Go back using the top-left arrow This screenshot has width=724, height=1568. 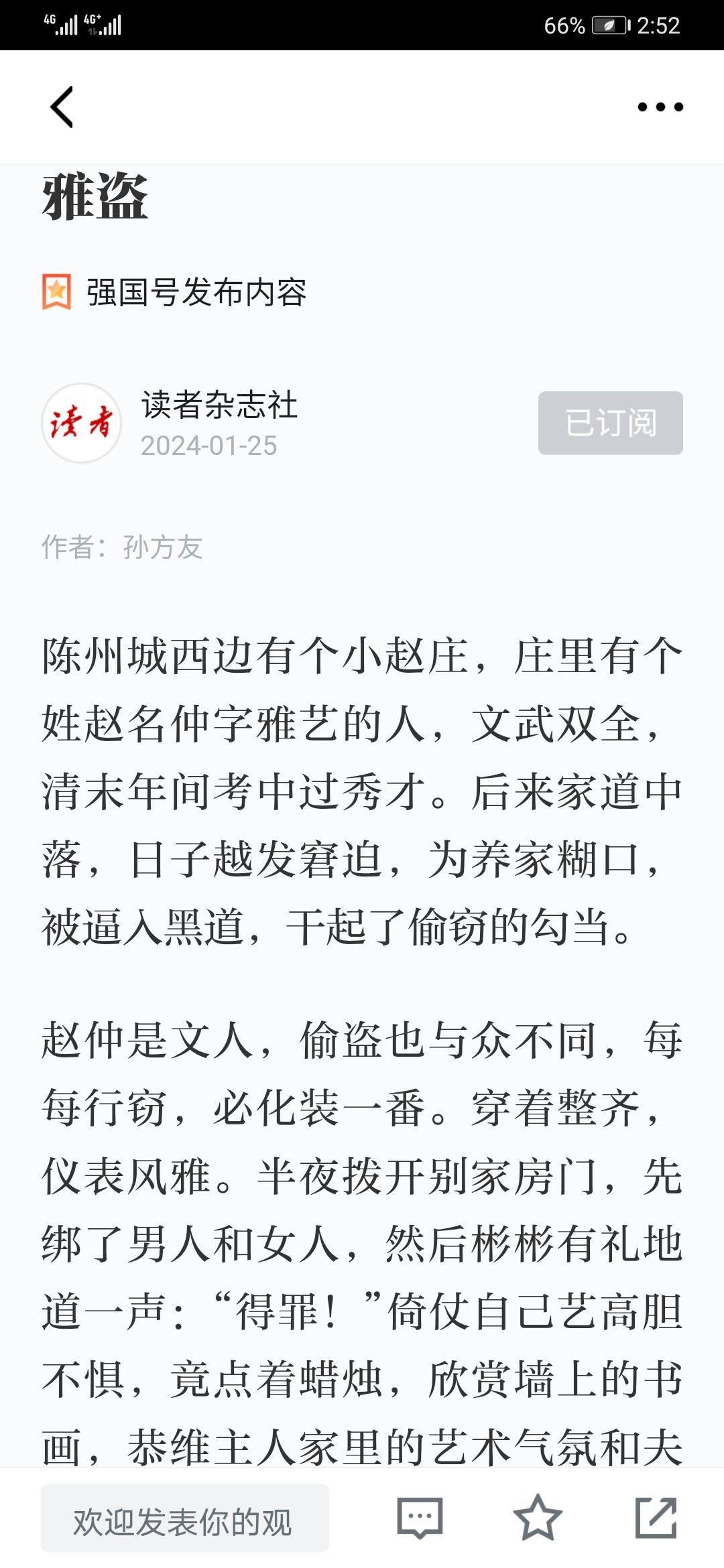(62, 107)
